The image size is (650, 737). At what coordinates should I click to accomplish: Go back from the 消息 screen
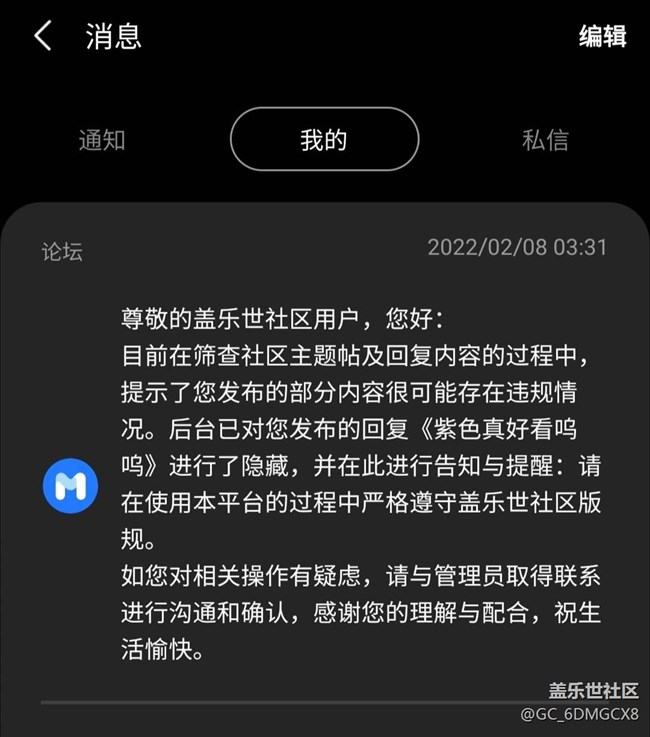43,37
